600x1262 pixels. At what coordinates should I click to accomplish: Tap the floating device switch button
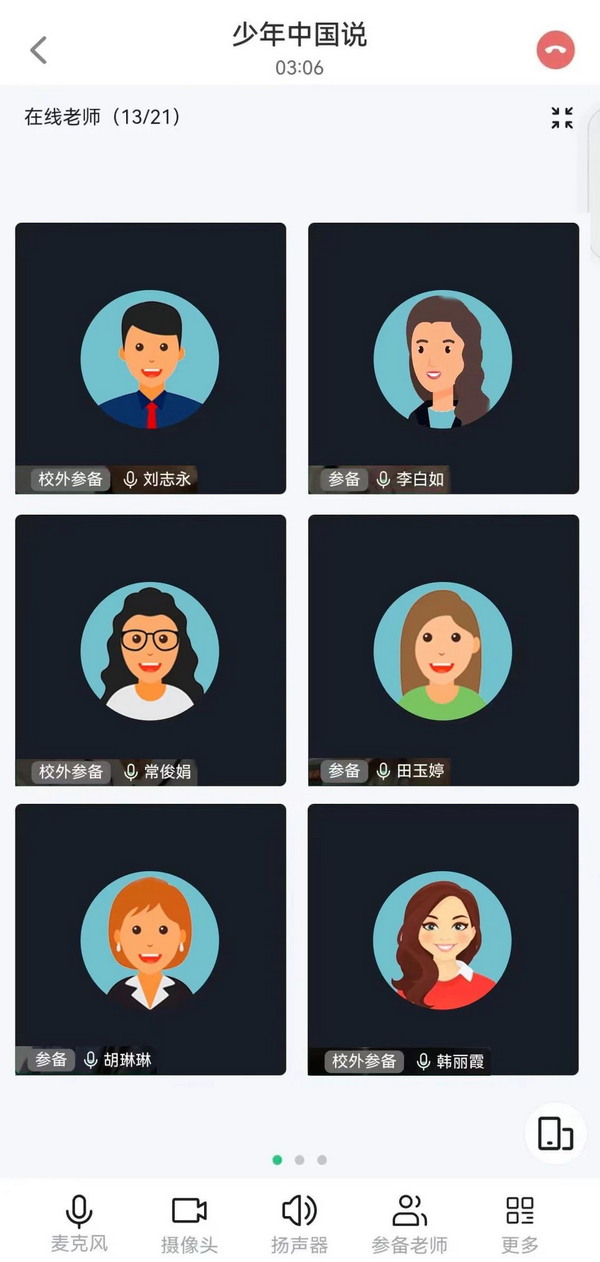pyautogui.click(x=555, y=1133)
